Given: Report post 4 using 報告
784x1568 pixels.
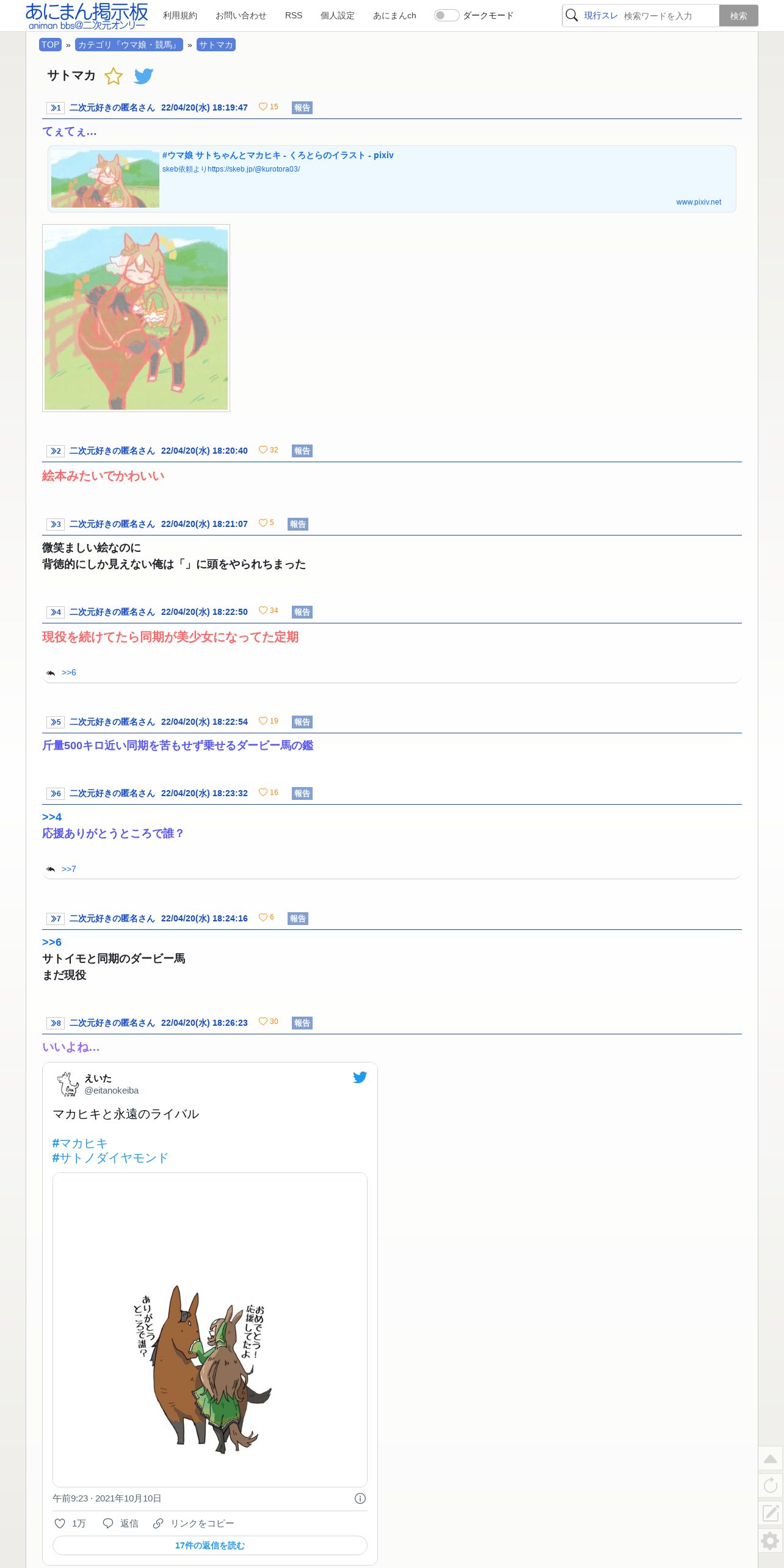Looking at the screenshot, I should [x=302, y=612].
